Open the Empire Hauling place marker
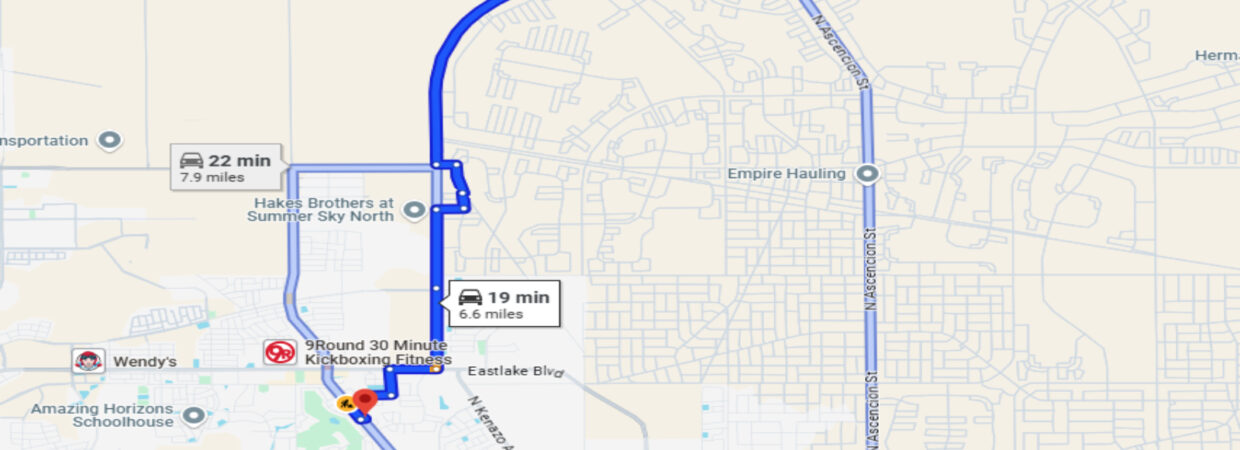Viewport: 1240px width, 450px height. [x=868, y=174]
